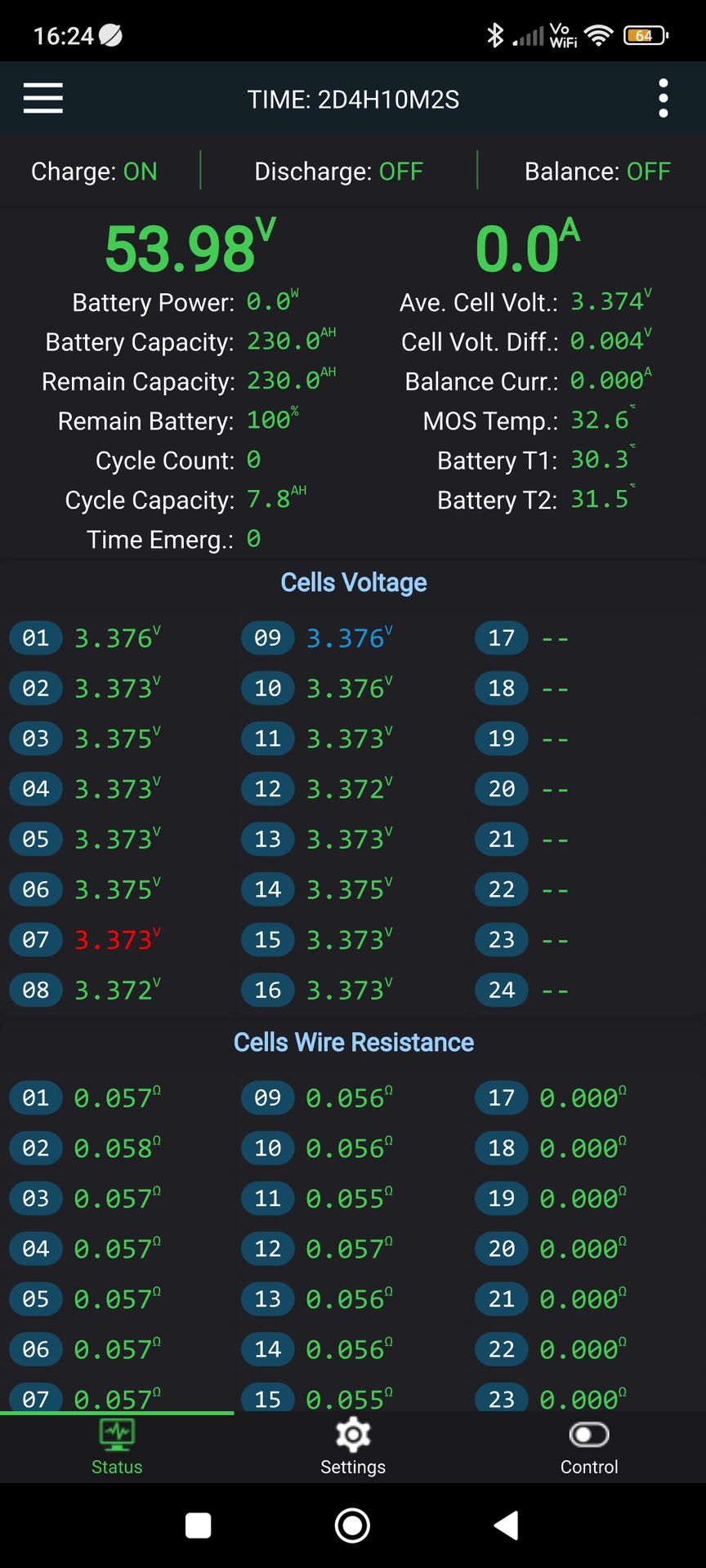Switch to the Control tab

pos(588,1447)
